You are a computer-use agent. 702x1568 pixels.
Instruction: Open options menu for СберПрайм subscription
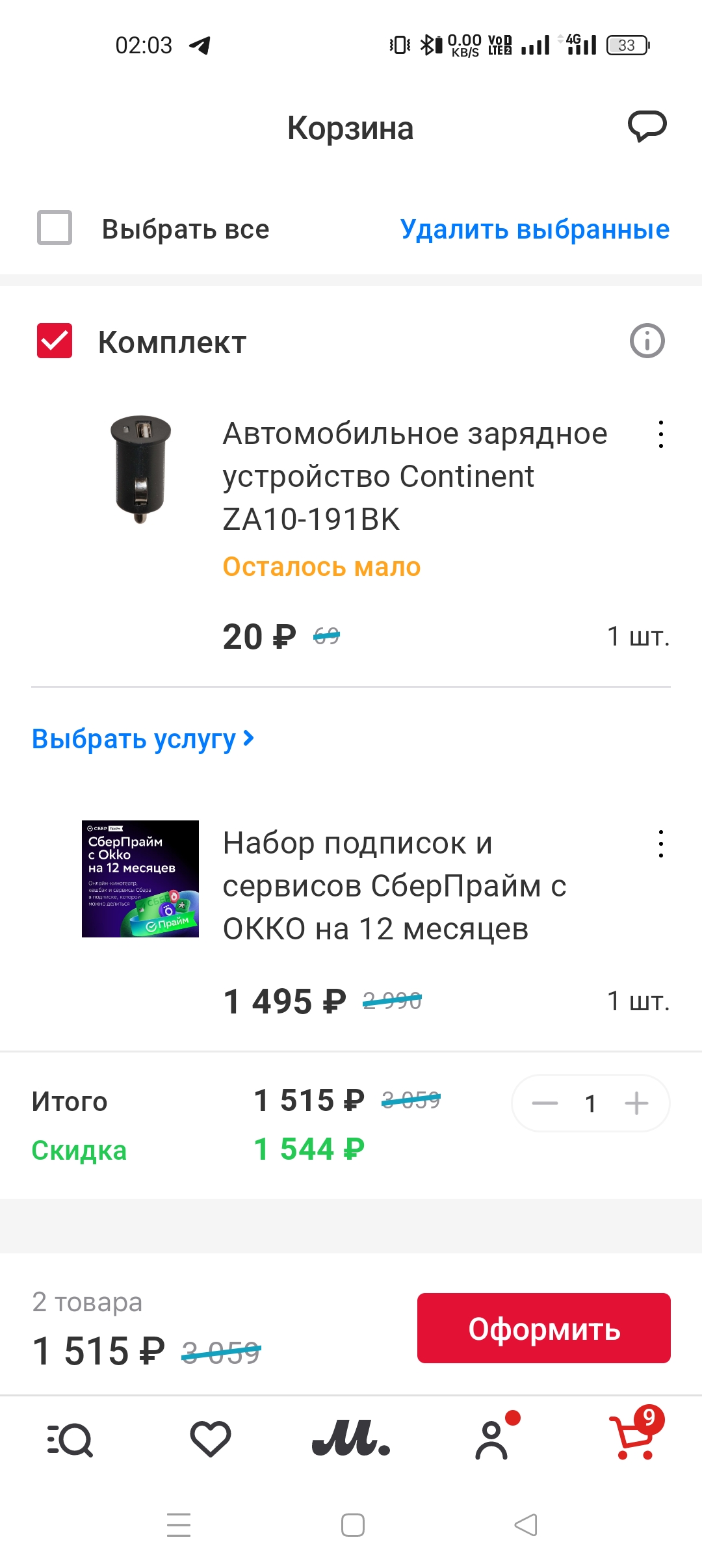660,843
